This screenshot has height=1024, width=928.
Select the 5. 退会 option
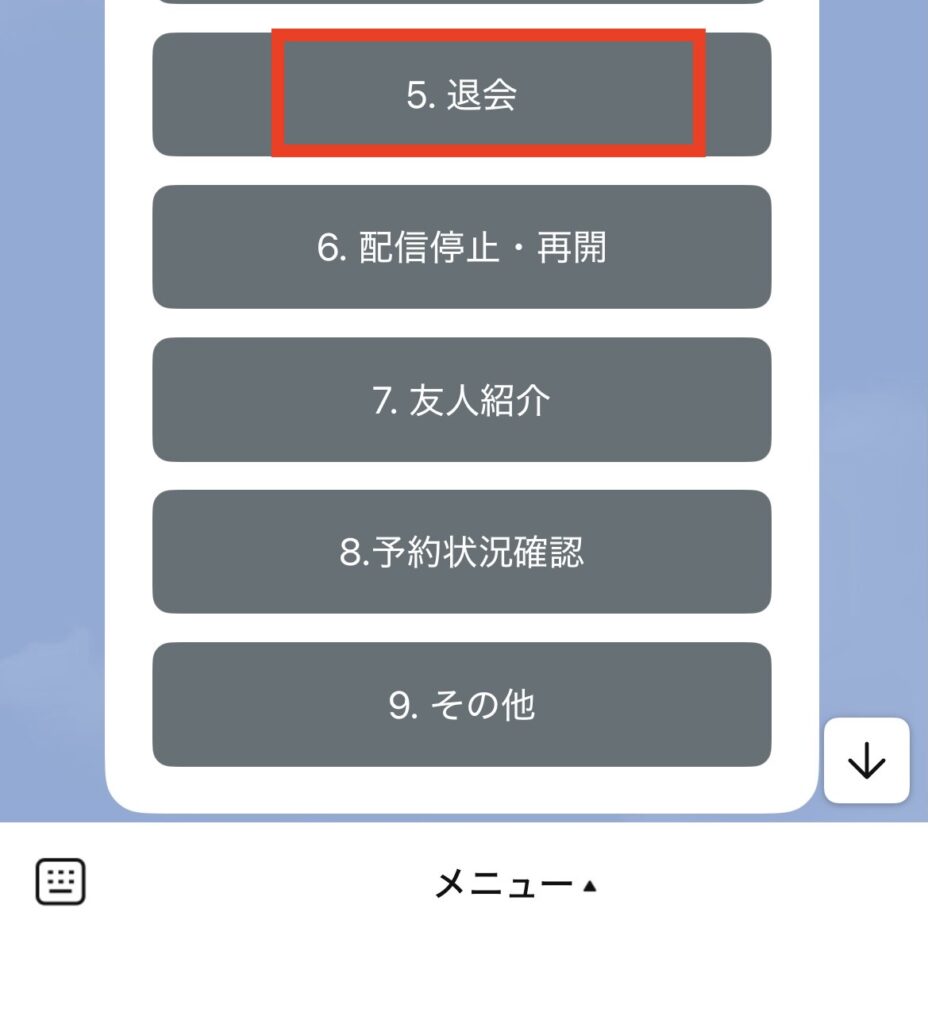[x=461, y=95]
